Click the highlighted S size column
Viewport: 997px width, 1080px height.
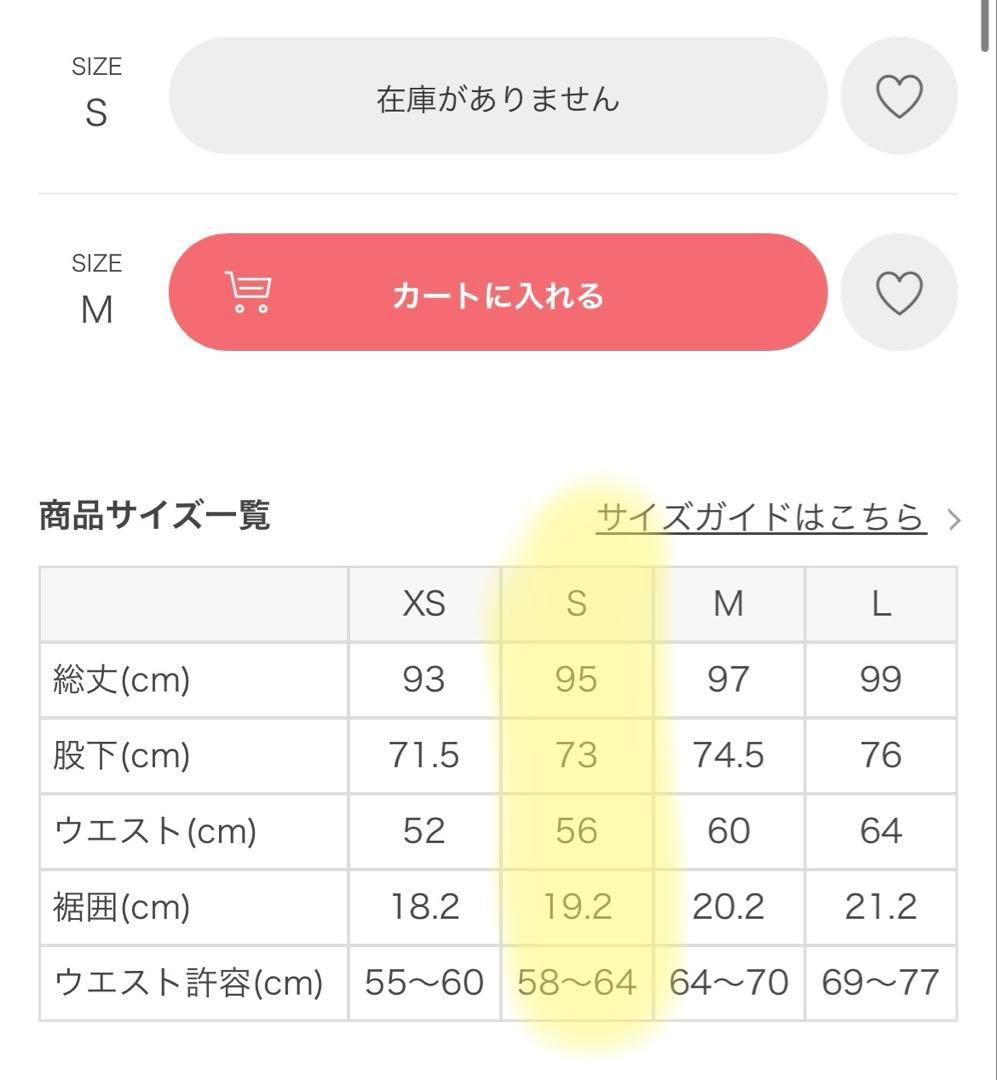[578, 790]
